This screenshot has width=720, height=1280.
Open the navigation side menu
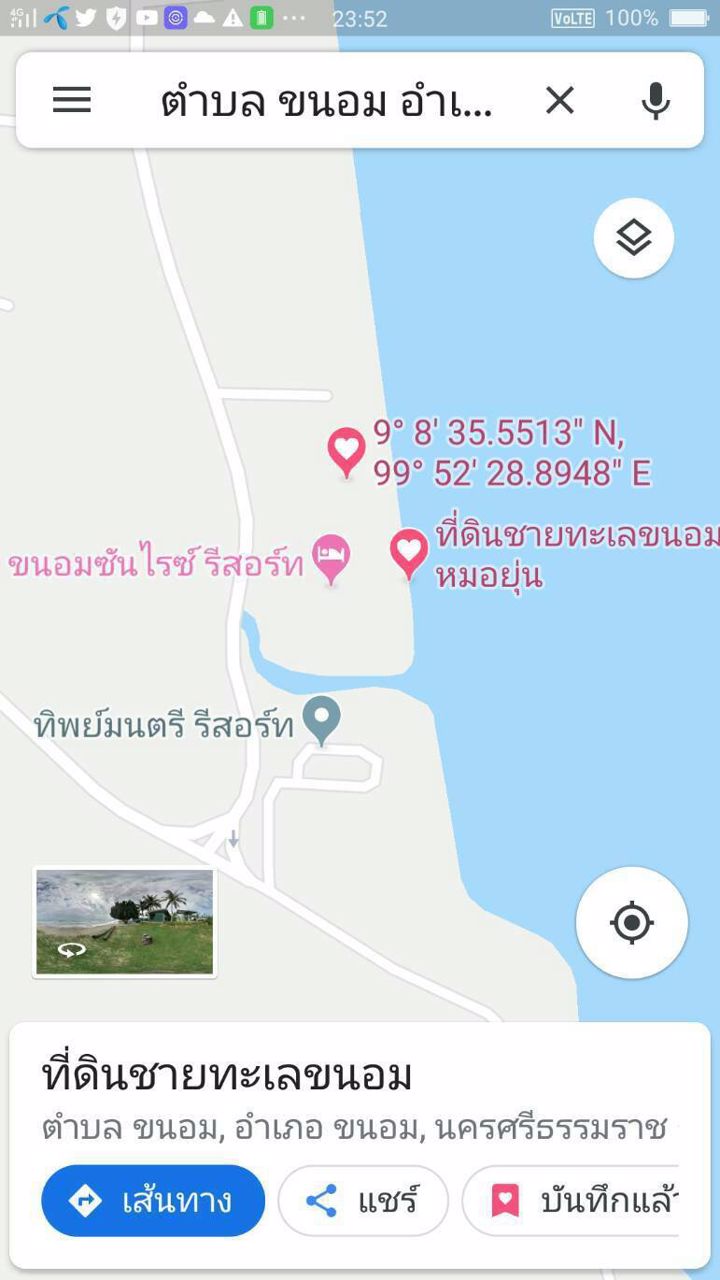point(71,100)
